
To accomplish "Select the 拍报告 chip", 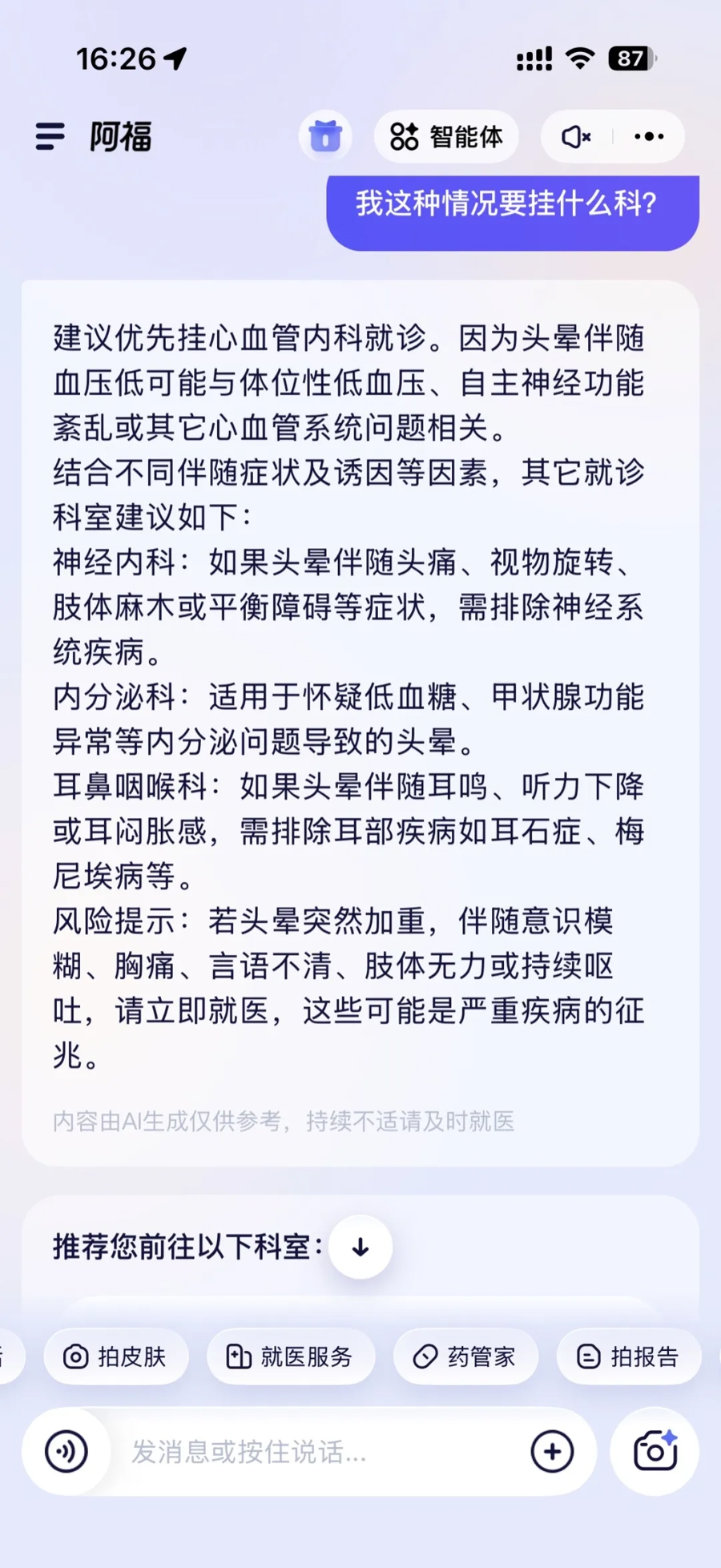I will tap(629, 1356).
